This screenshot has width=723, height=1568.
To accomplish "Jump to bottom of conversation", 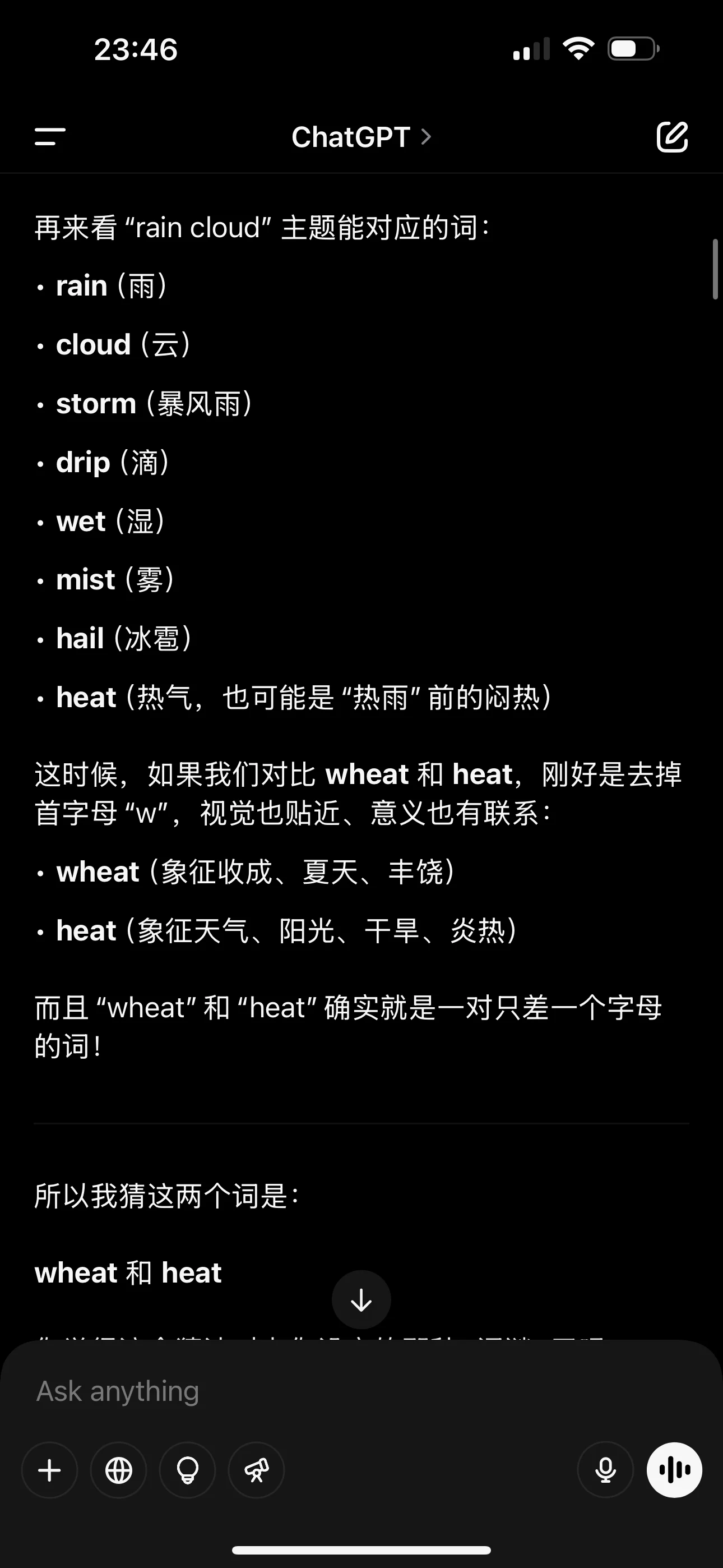I will click(361, 1299).
